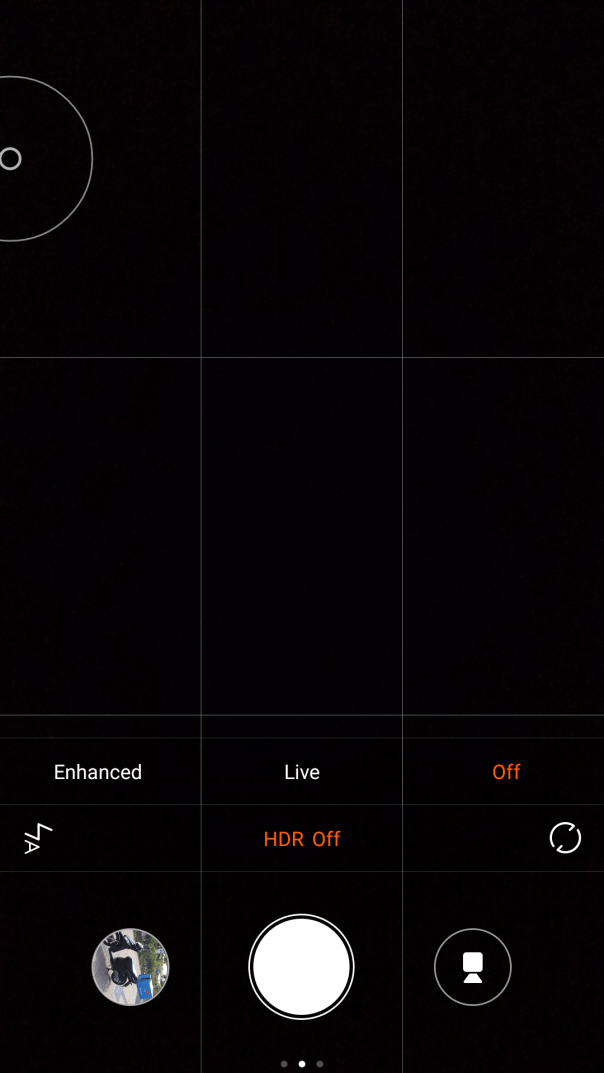Tap the HDR Off toggle
Viewport: 604px width, 1073px height.
coord(302,839)
